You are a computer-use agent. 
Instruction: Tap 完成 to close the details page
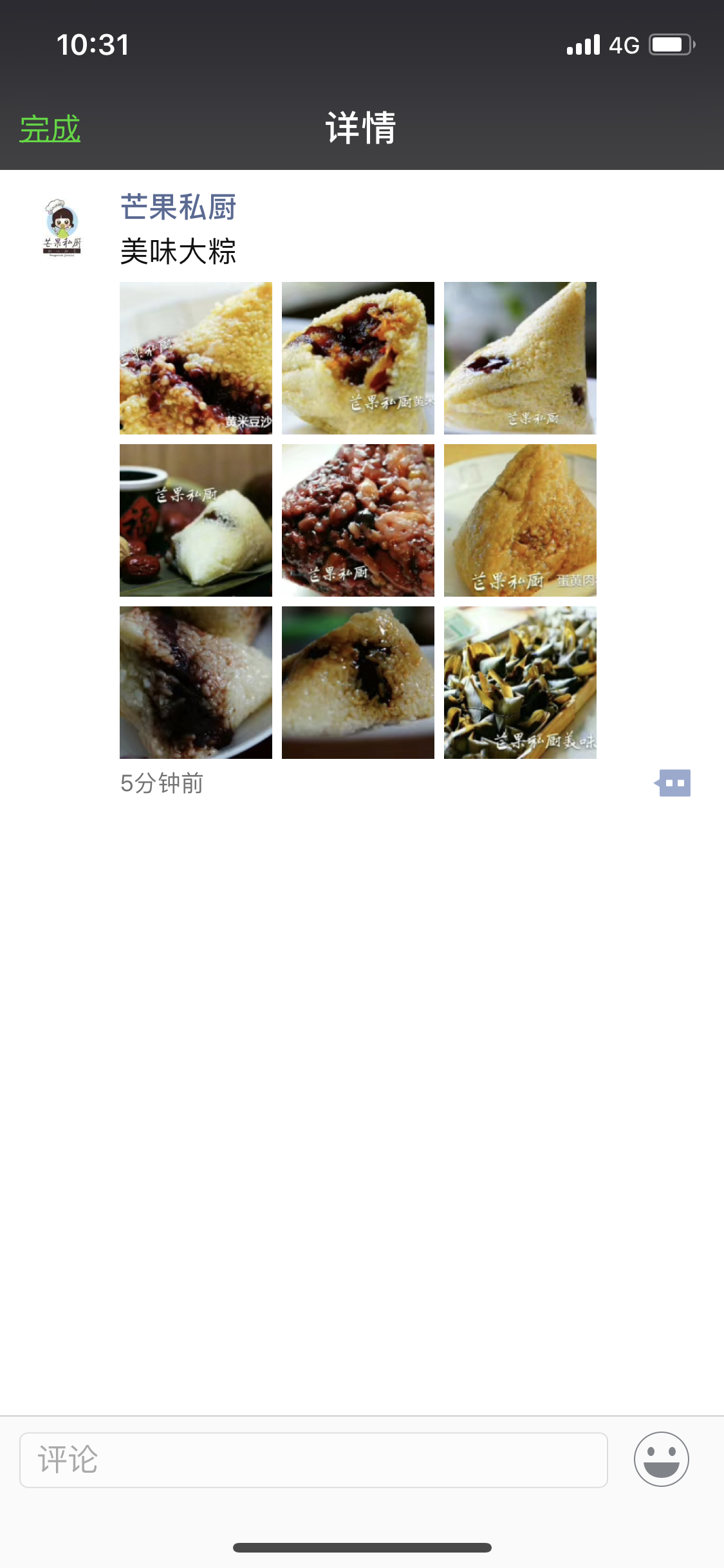pos(50,129)
